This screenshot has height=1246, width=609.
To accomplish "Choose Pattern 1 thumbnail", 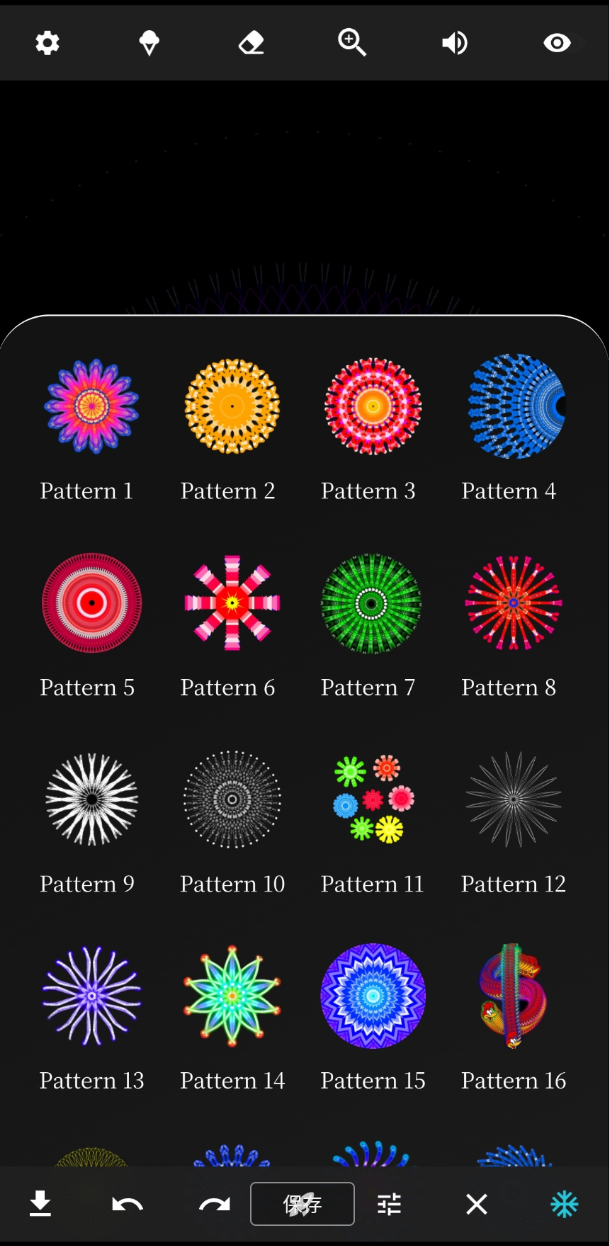I will point(91,406).
